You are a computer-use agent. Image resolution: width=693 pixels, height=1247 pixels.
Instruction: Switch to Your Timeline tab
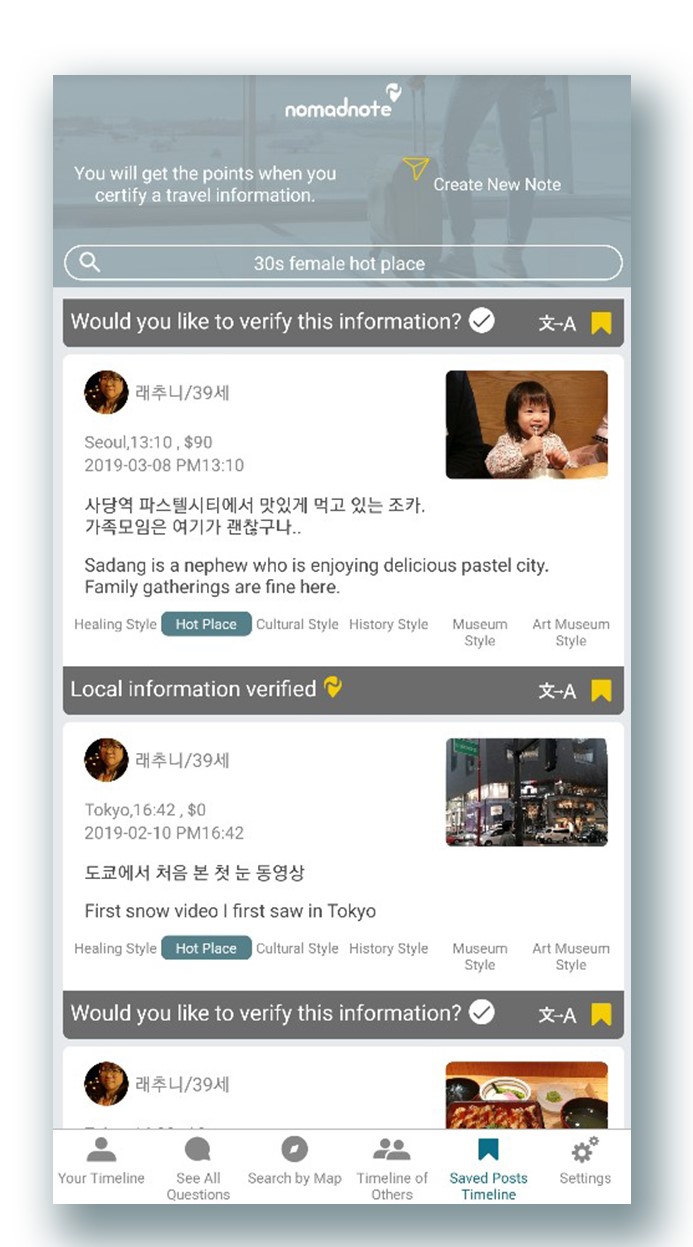point(101,1164)
